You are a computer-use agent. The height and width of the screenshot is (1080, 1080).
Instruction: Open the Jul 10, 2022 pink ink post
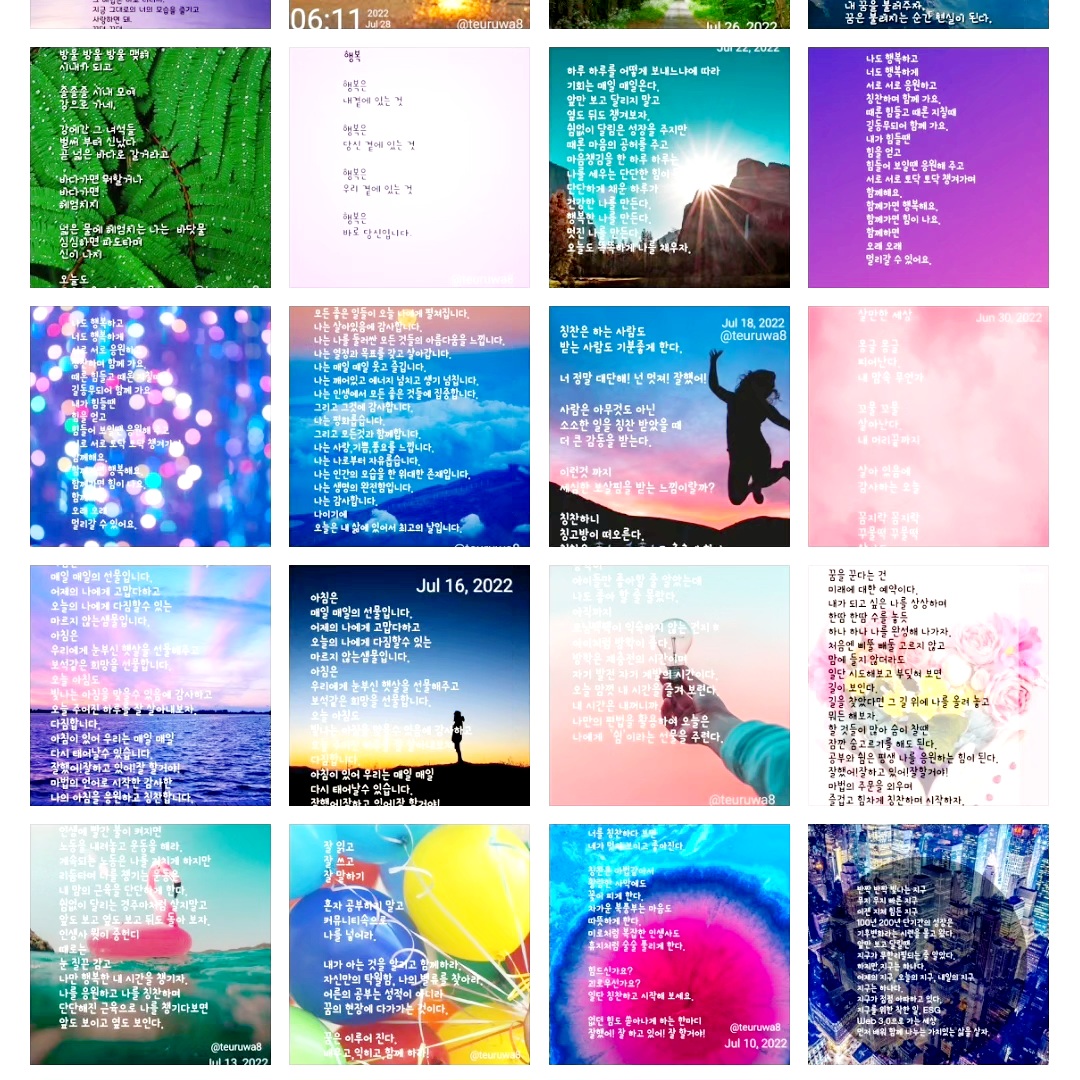669,944
